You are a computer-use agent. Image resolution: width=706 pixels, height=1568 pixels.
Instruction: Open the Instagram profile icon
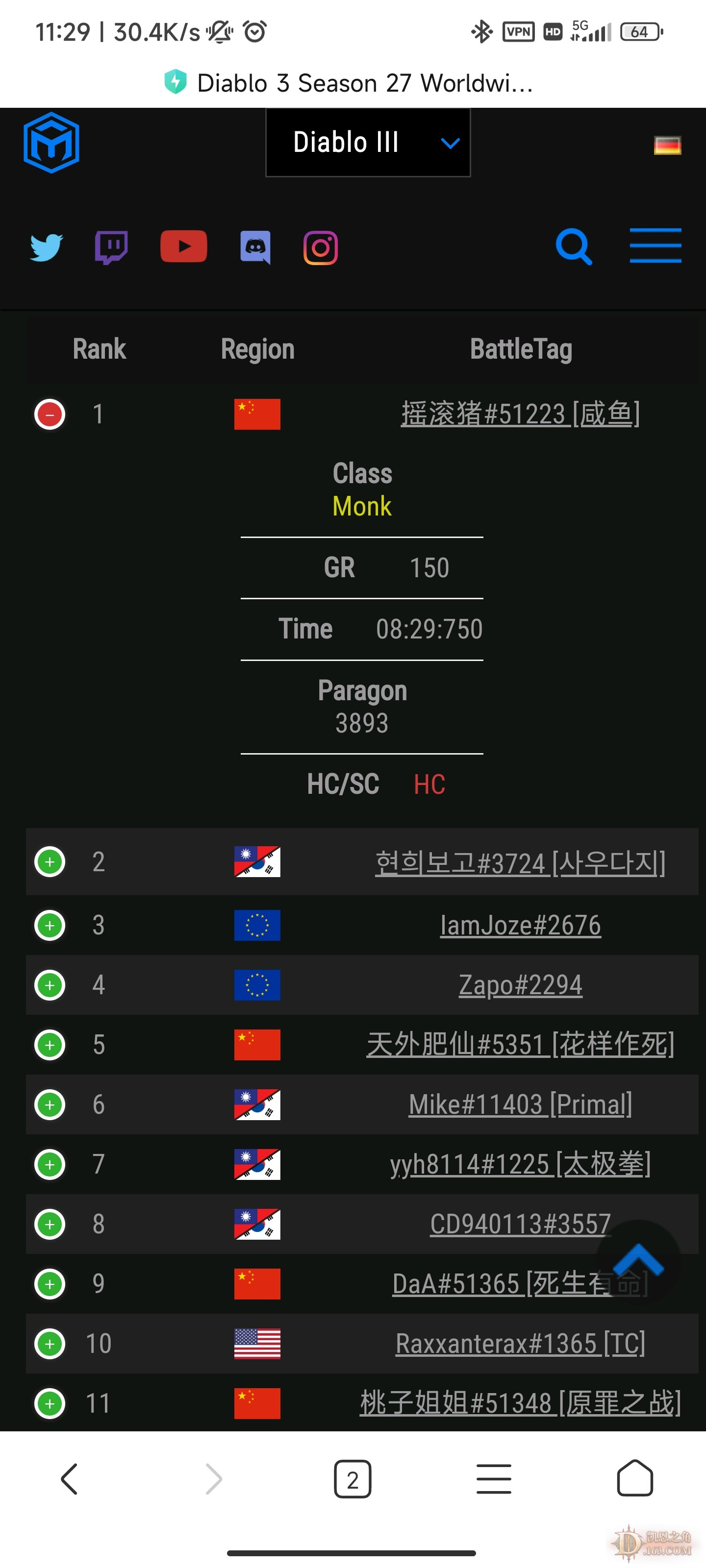tap(321, 248)
